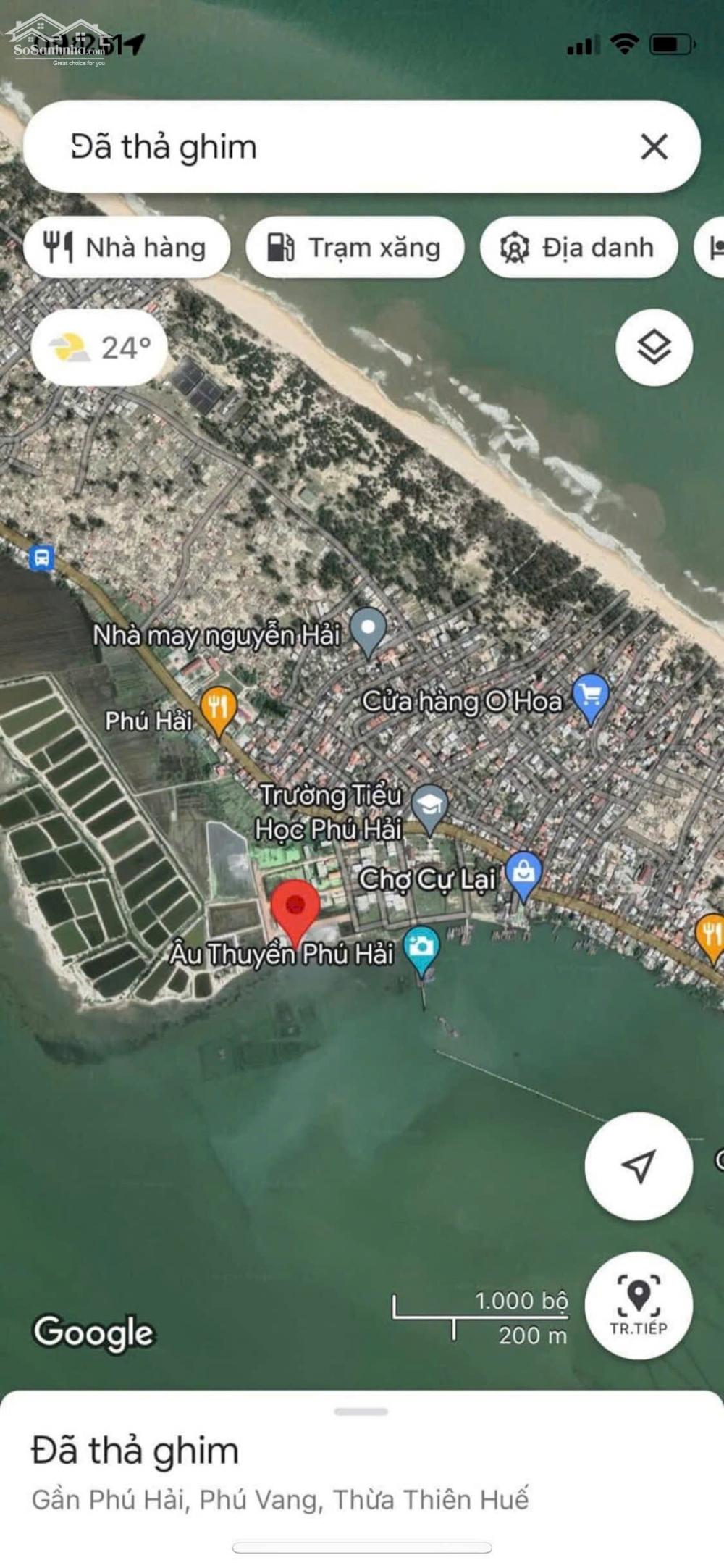724x1568 pixels.
Task: Open the map layers button
Action: coord(654,348)
